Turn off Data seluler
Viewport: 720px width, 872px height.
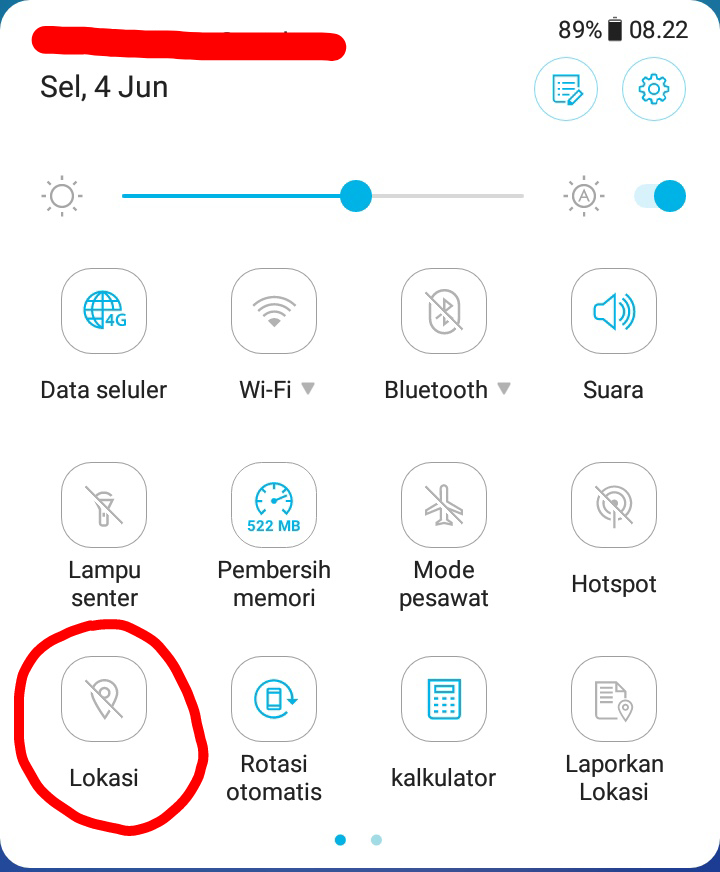coord(104,311)
